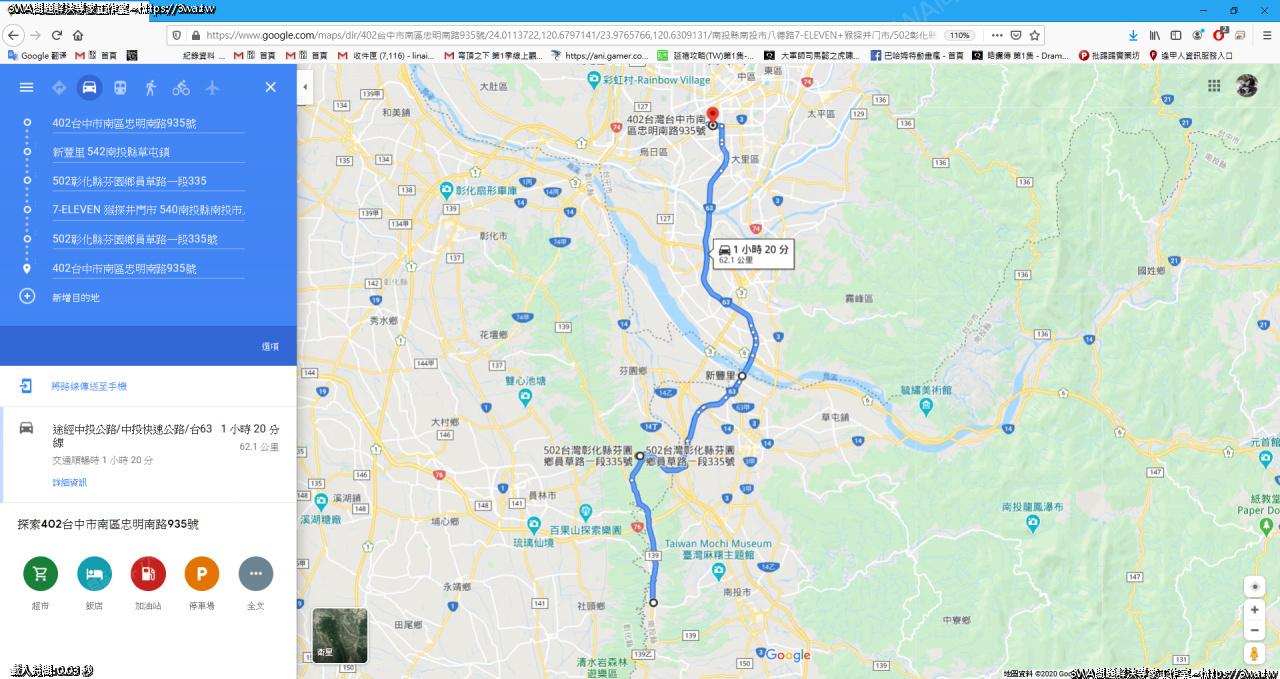1280x679 pixels.
Task: Add a destination with 新增目的地
Action: (76, 297)
